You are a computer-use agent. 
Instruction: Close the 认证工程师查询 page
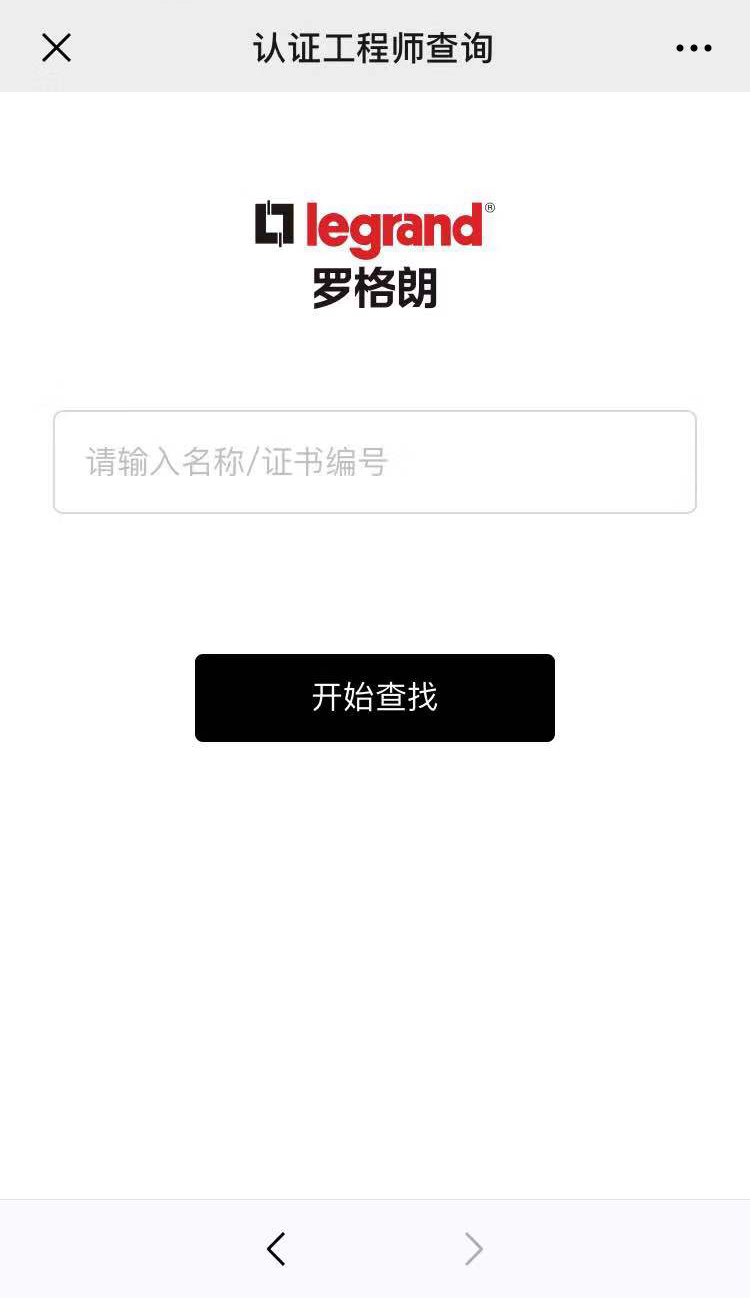click(x=56, y=47)
